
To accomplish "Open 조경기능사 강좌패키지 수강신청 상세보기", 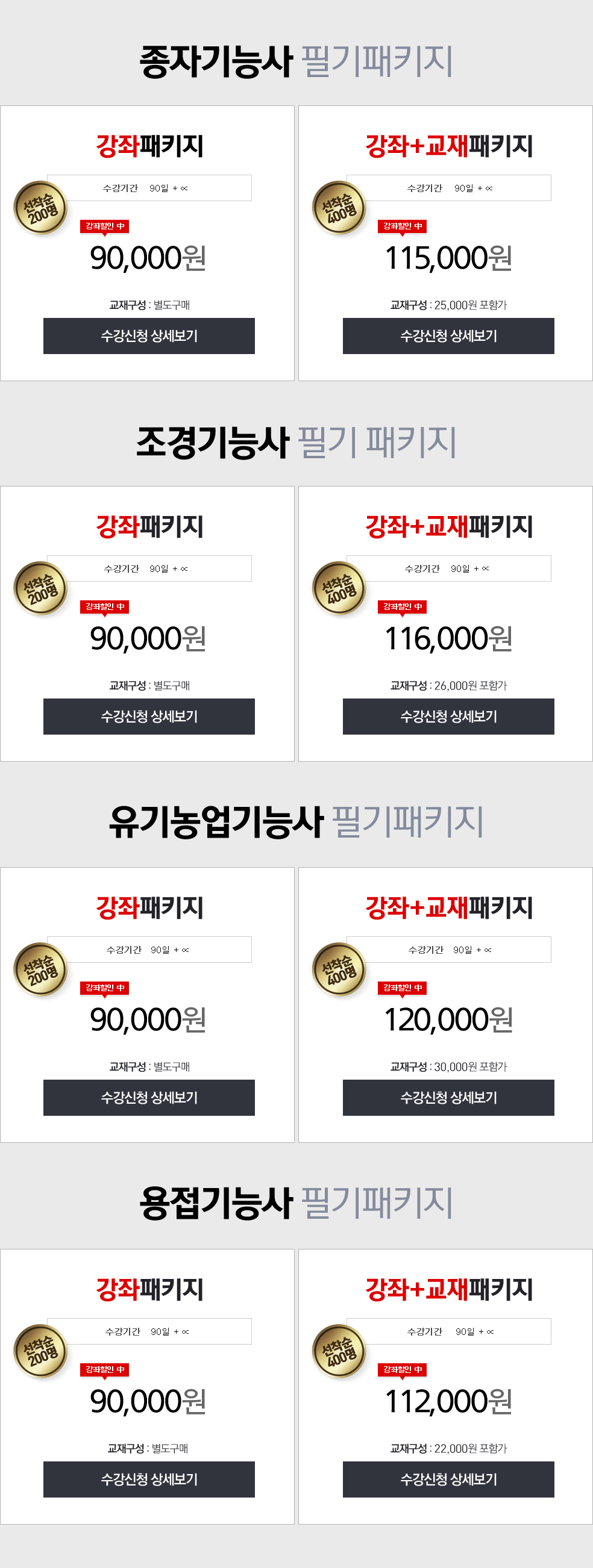I will tap(149, 716).
